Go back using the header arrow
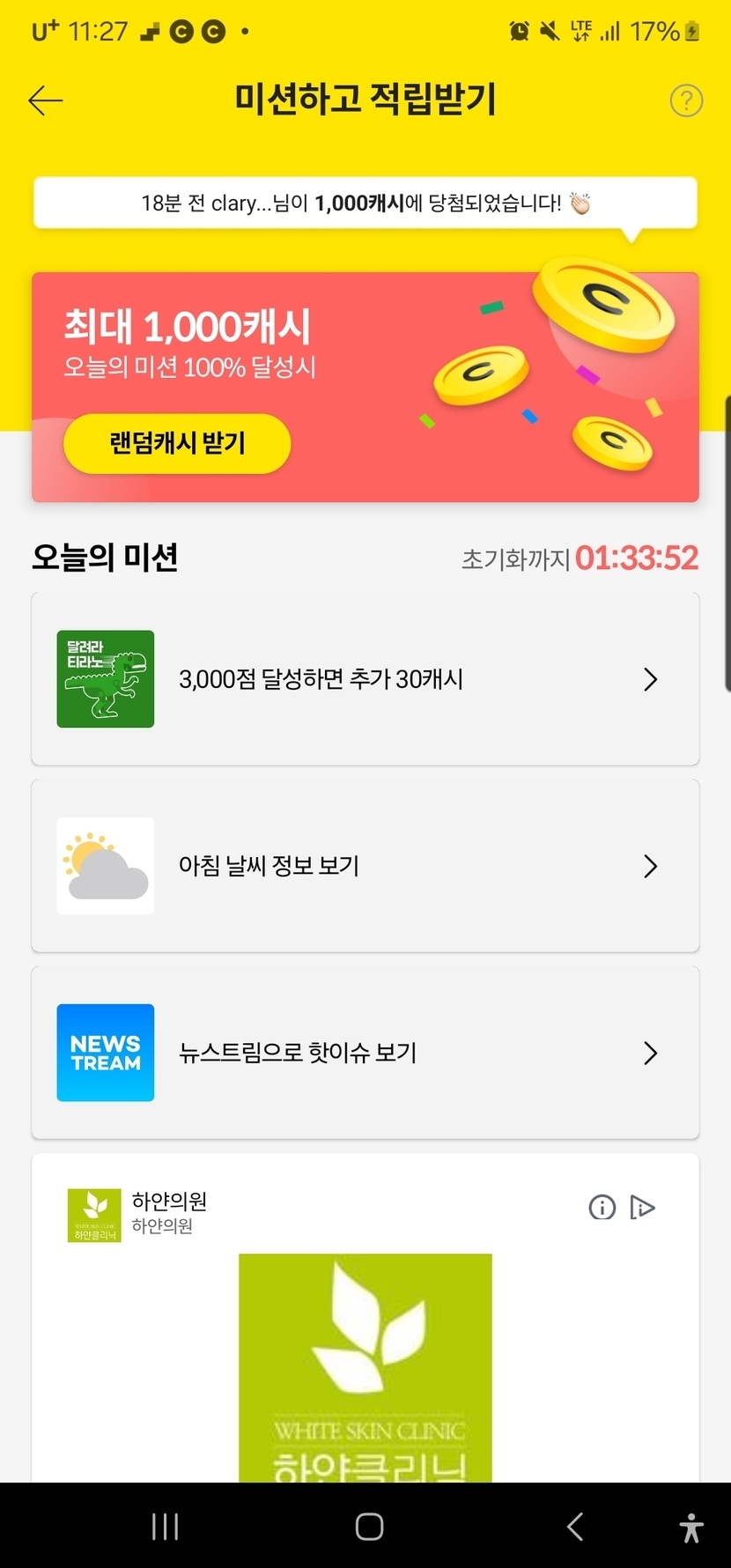 46,101
